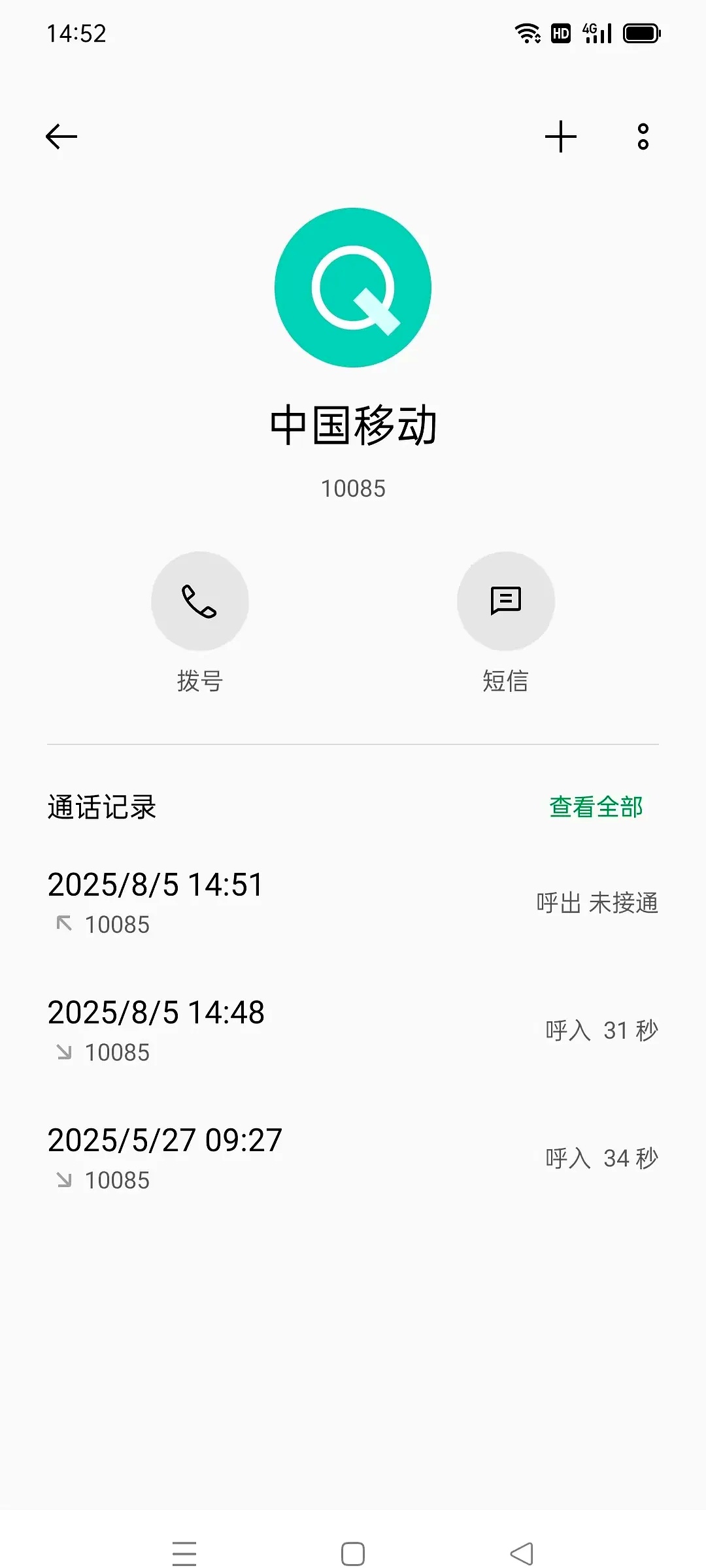
Task: Tap the dial icon to call 10085
Action: 199,601
